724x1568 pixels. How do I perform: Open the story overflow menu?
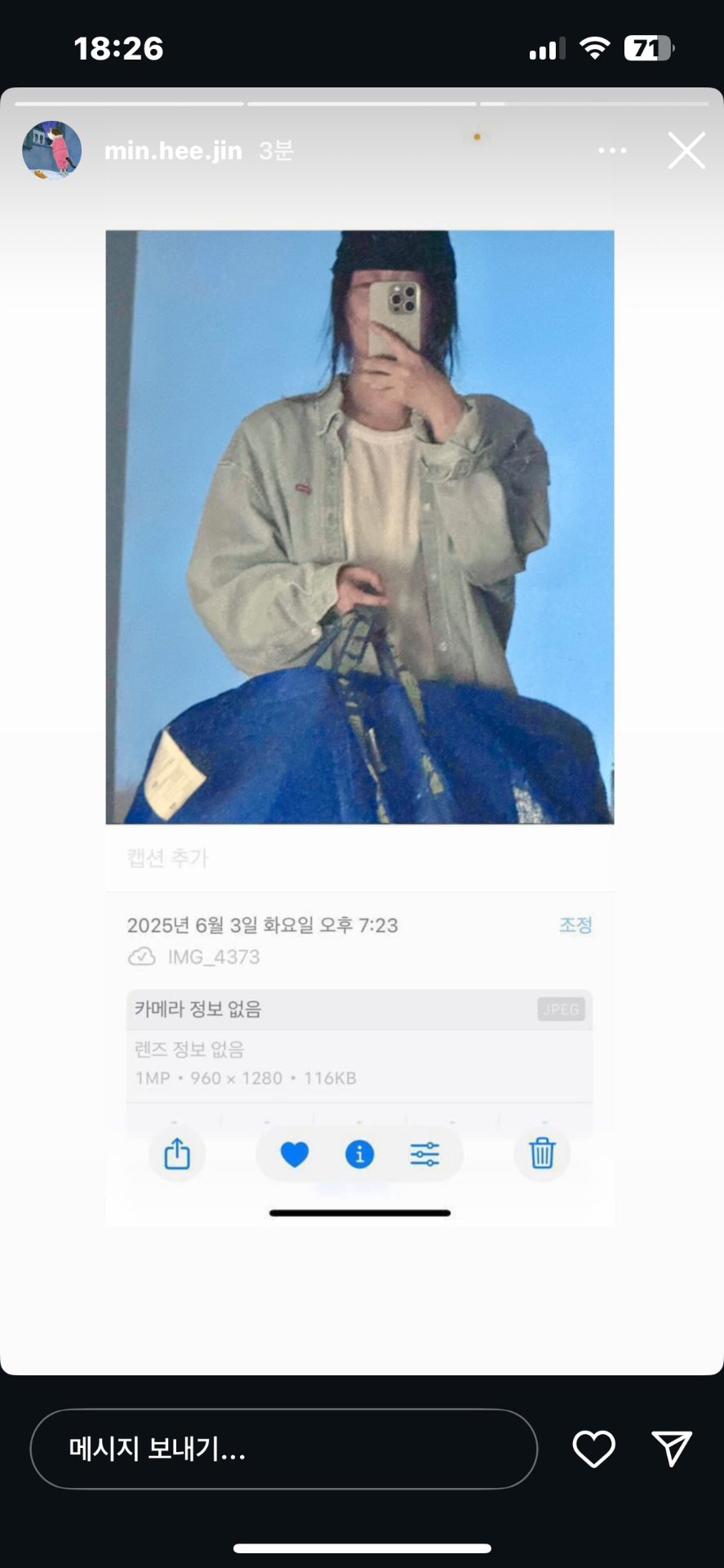[x=612, y=151]
